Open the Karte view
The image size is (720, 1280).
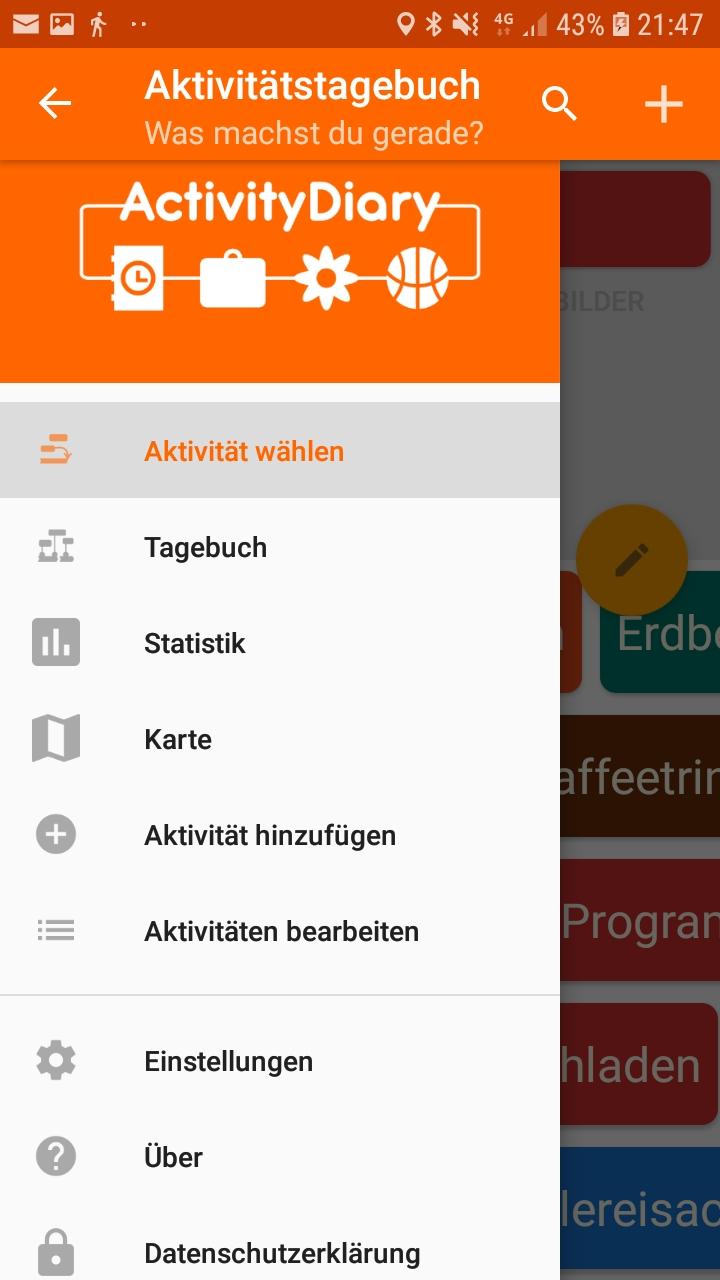coord(178,739)
